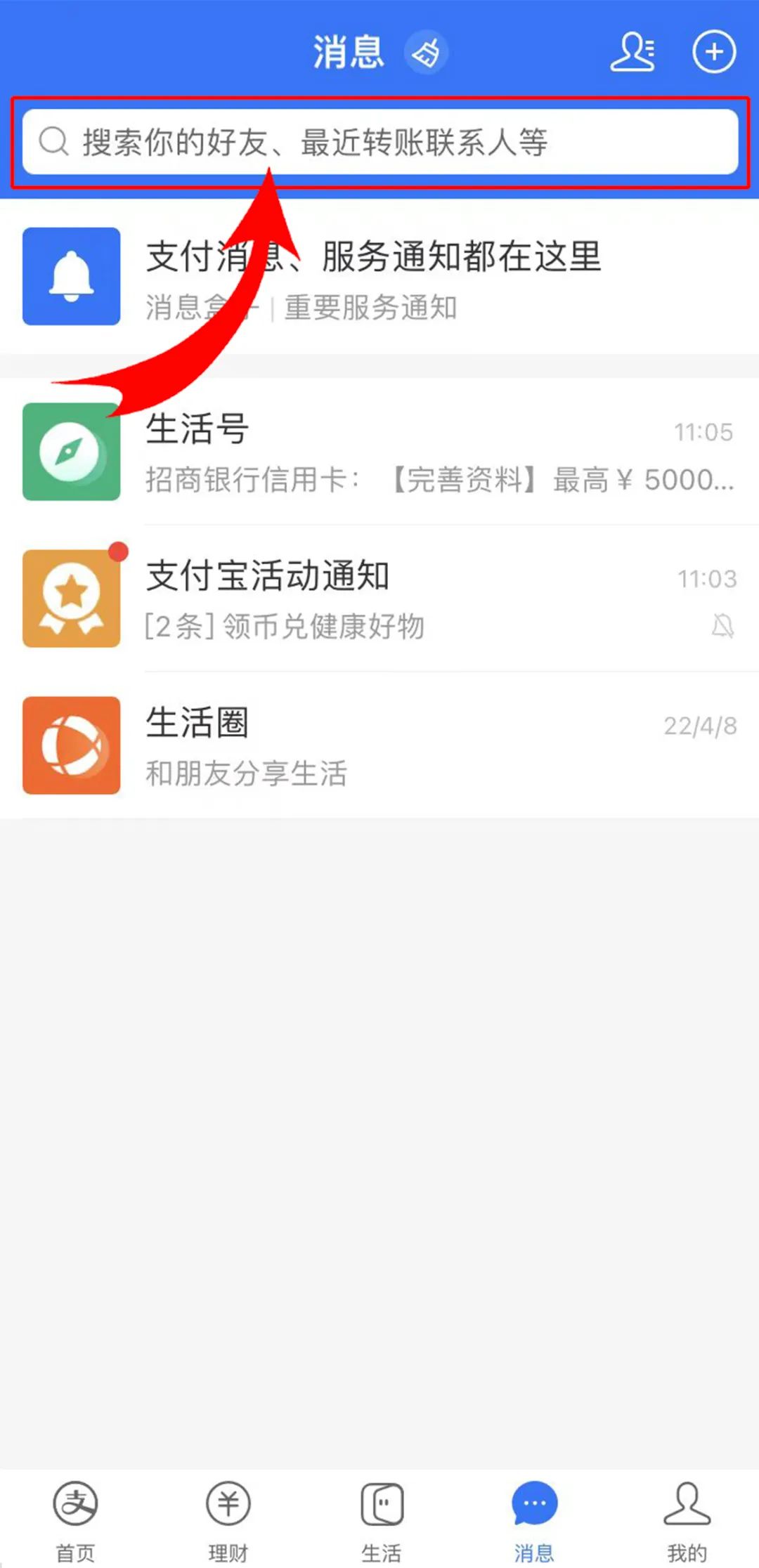Image resolution: width=759 pixels, height=1568 pixels.
Task: Go to the 生活 tab
Action: pyautogui.click(x=381, y=1516)
